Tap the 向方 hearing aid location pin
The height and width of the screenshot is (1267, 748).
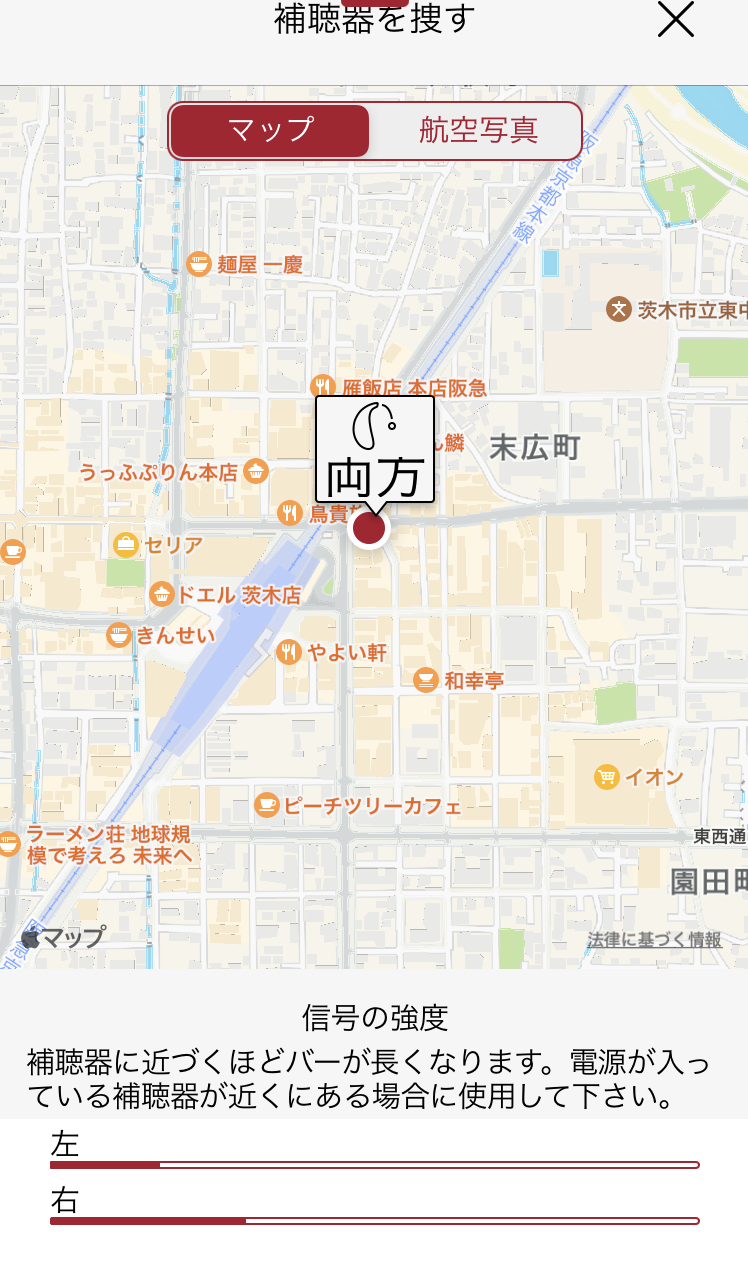pyautogui.click(x=375, y=450)
